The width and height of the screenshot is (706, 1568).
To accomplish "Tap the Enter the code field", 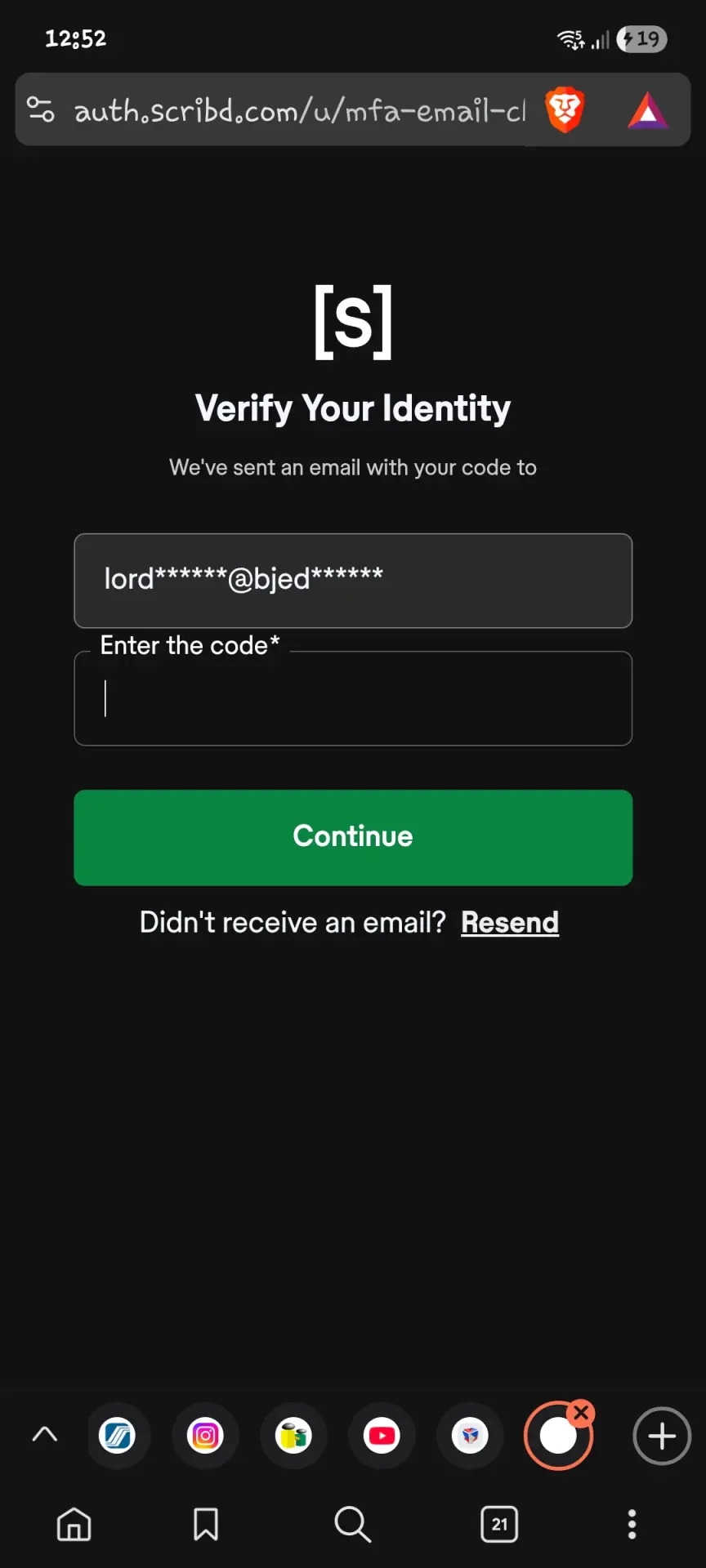I will pos(353,698).
